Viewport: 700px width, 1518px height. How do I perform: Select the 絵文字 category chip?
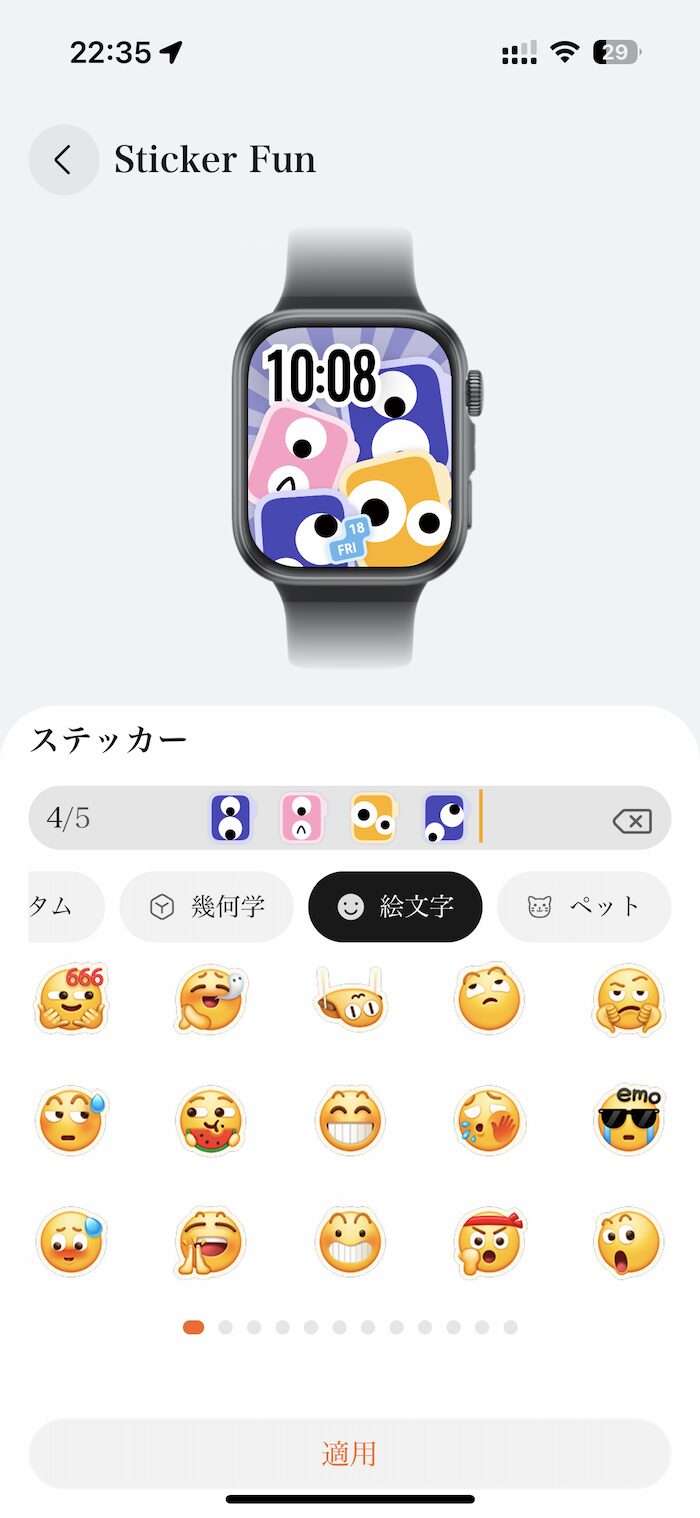395,907
